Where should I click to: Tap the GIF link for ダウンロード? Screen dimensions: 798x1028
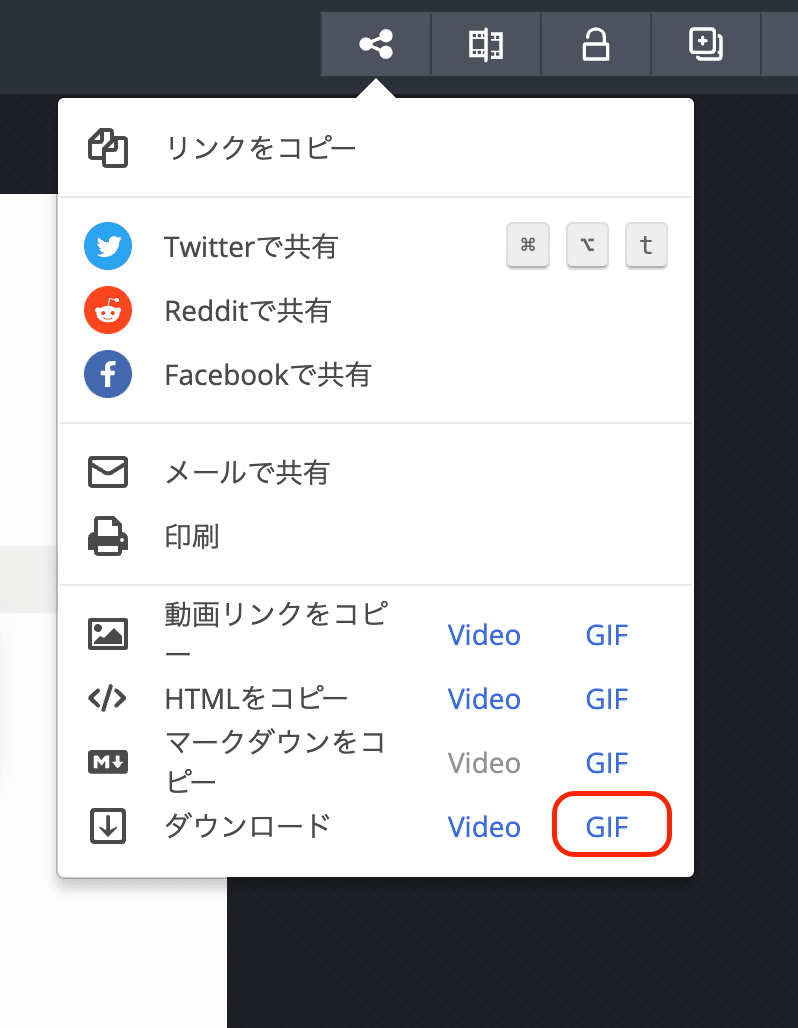pyautogui.click(x=607, y=827)
